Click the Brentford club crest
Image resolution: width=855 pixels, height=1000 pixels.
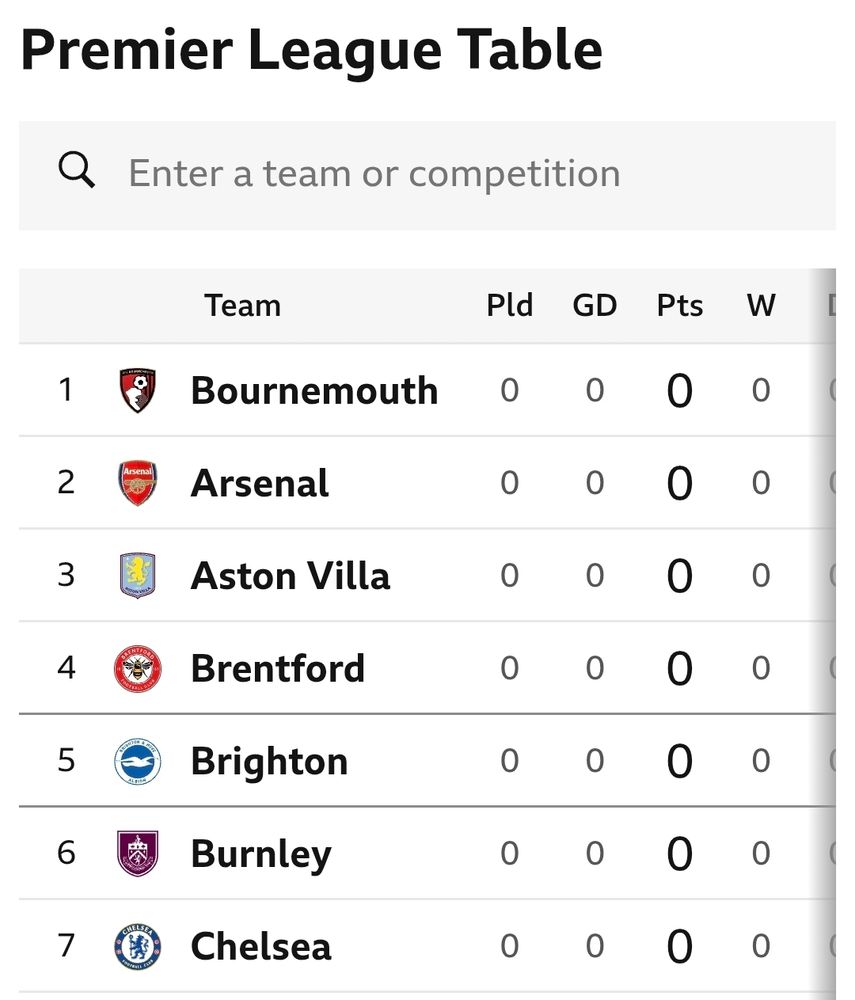point(138,667)
